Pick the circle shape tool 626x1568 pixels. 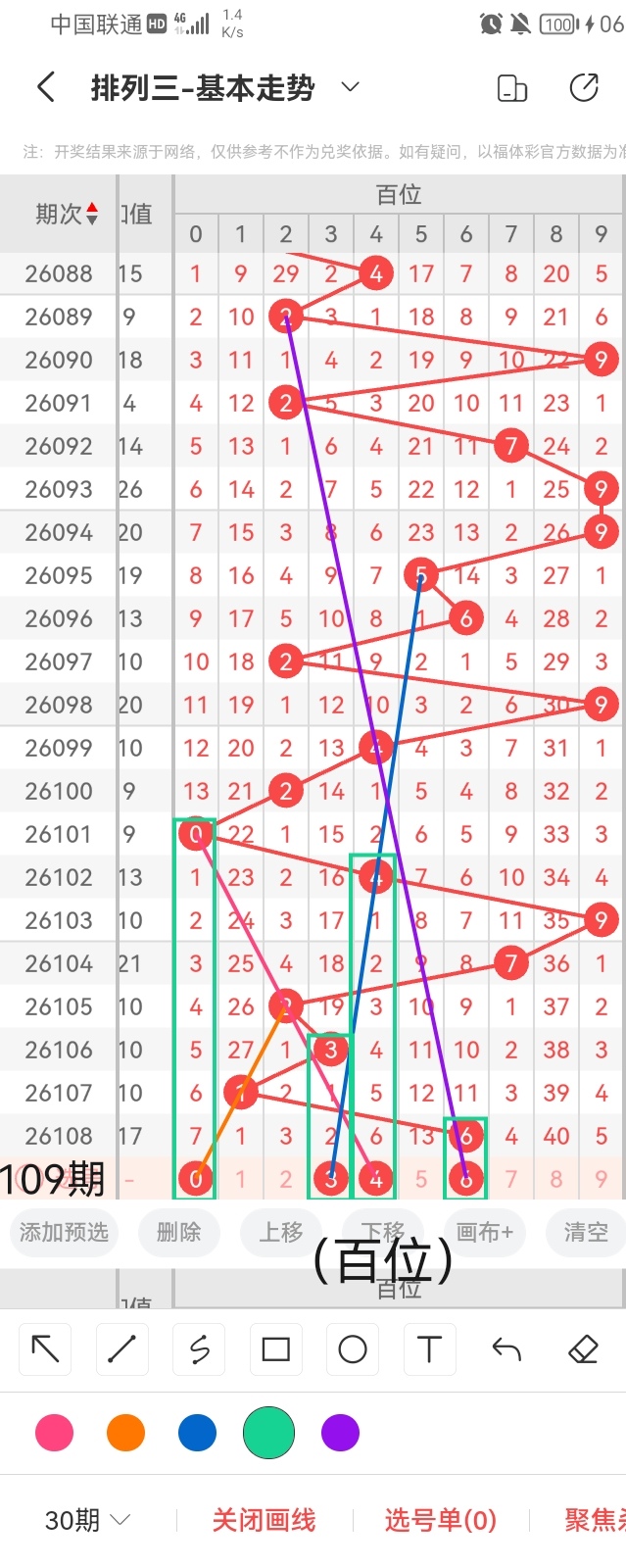(x=353, y=1349)
